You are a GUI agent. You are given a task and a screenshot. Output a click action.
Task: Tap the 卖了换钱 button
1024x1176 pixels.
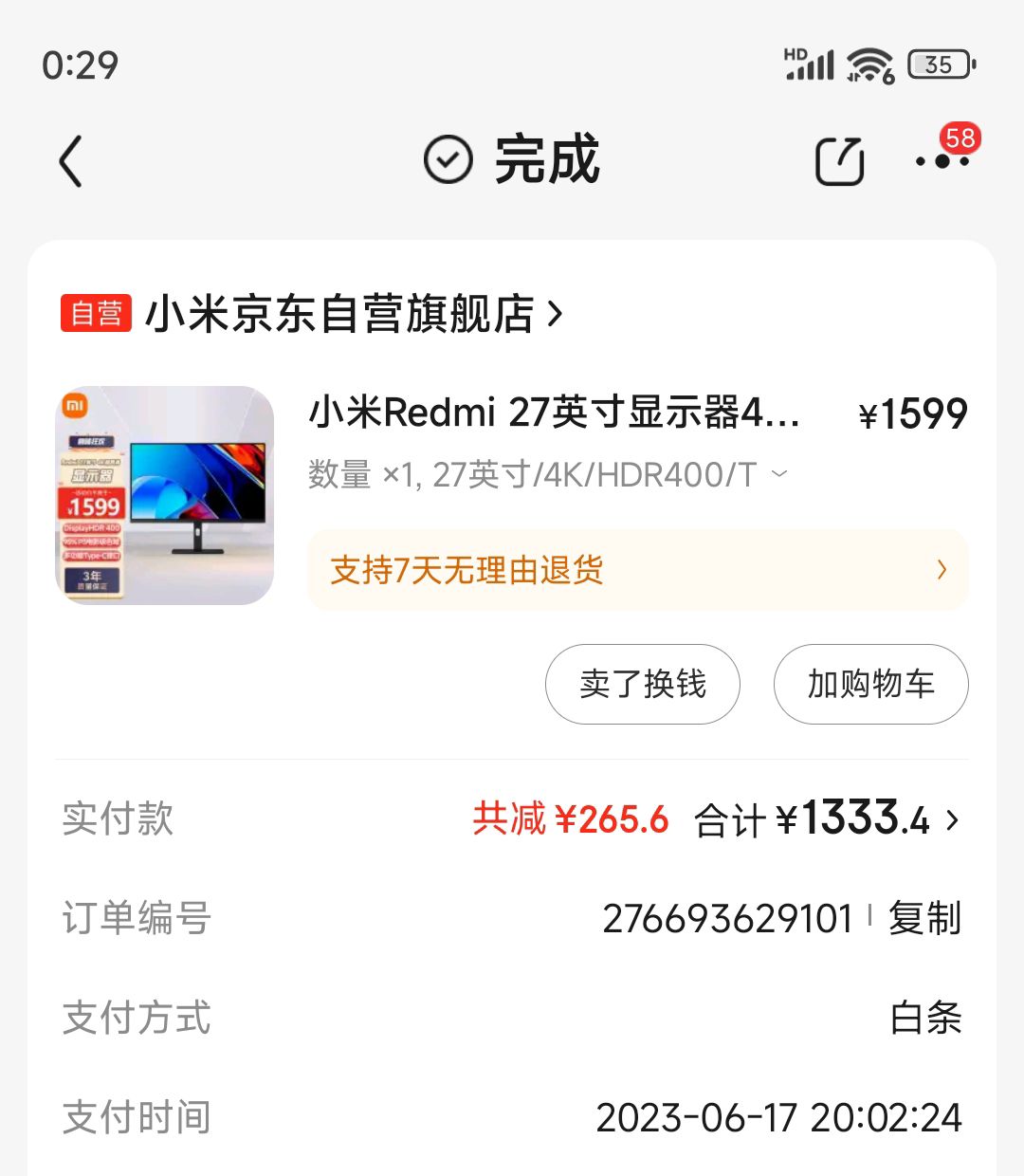click(642, 684)
